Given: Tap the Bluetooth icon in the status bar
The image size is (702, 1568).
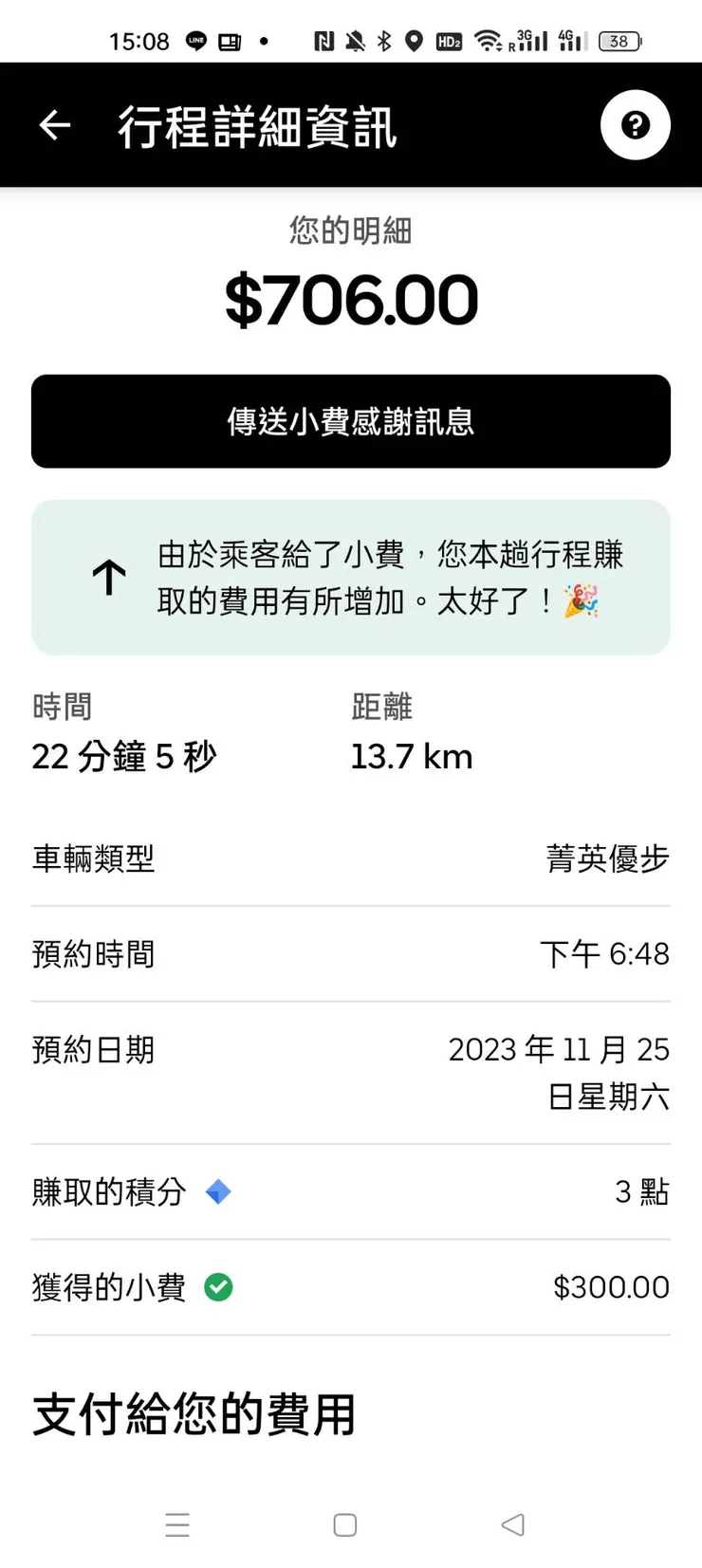Looking at the screenshot, I should click(383, 41).
